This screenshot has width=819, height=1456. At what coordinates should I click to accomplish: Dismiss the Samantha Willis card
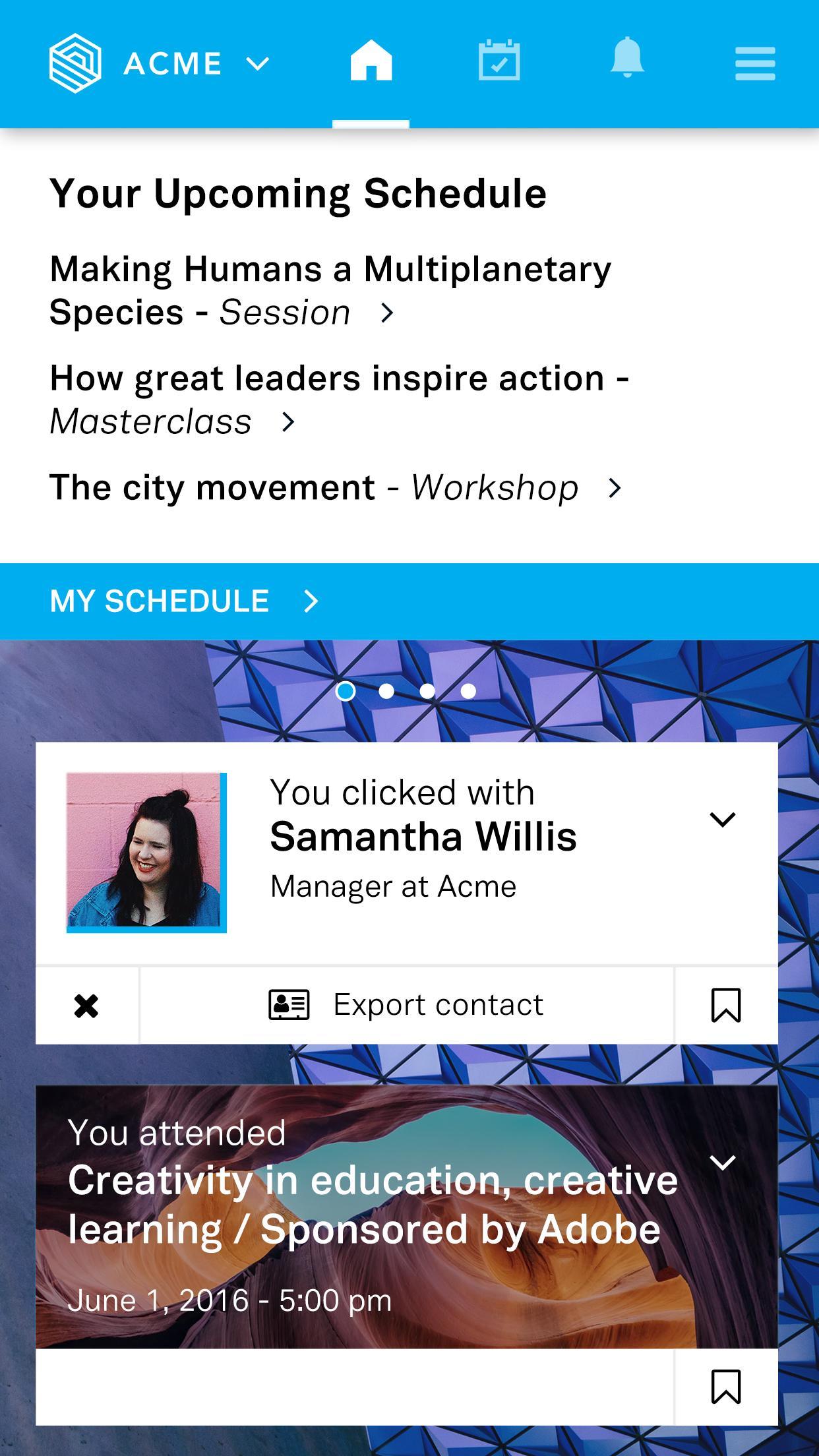(86, 1006)
